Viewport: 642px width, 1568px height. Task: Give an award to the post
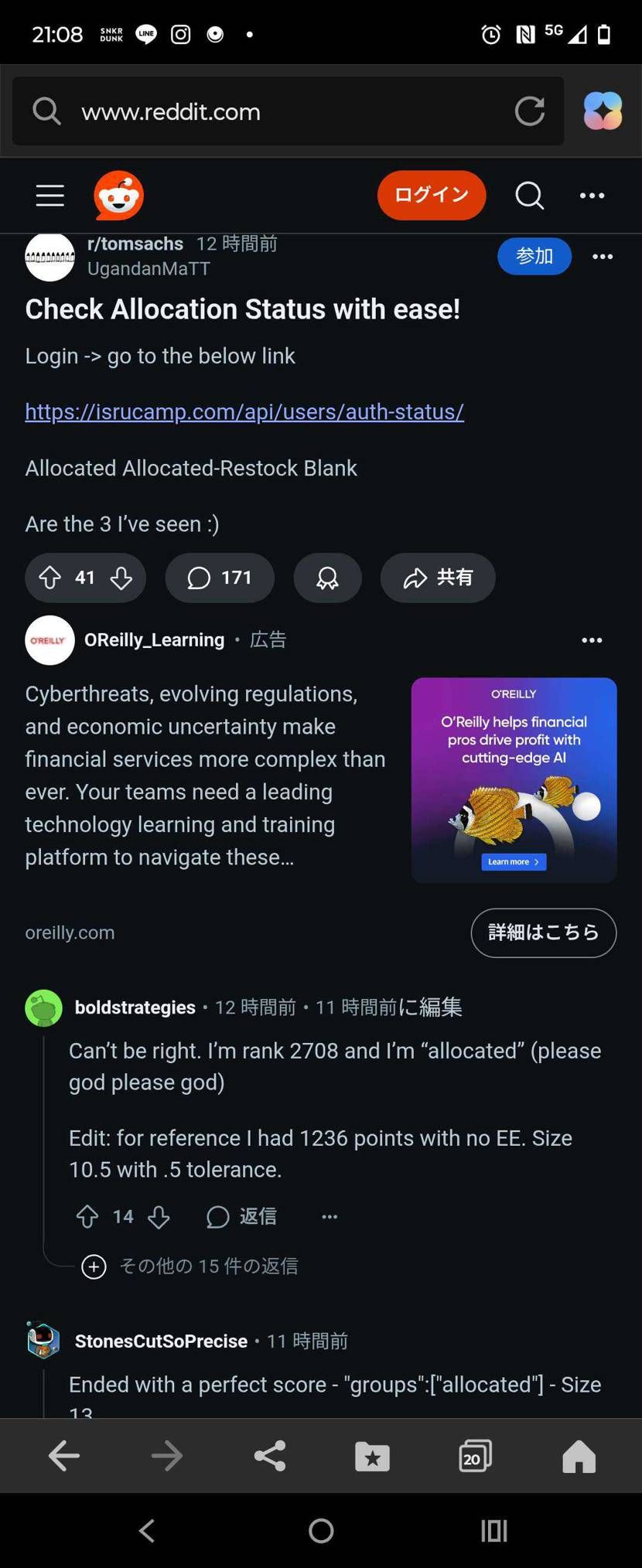point(327,578)
